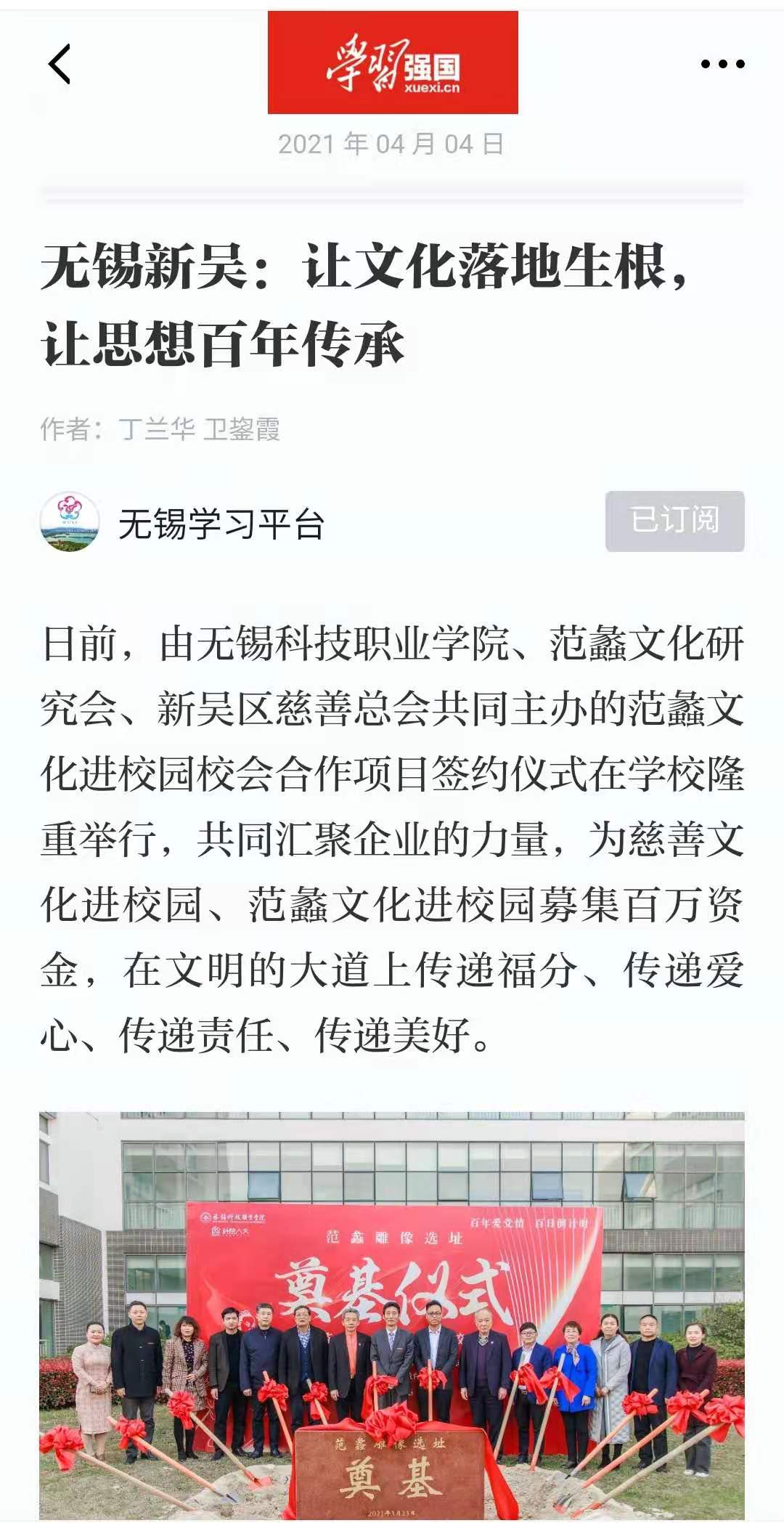The height and width of the screenshot is (1523, 784).
Task: Open the three-dot overflow menu
Action: (722, 64)
